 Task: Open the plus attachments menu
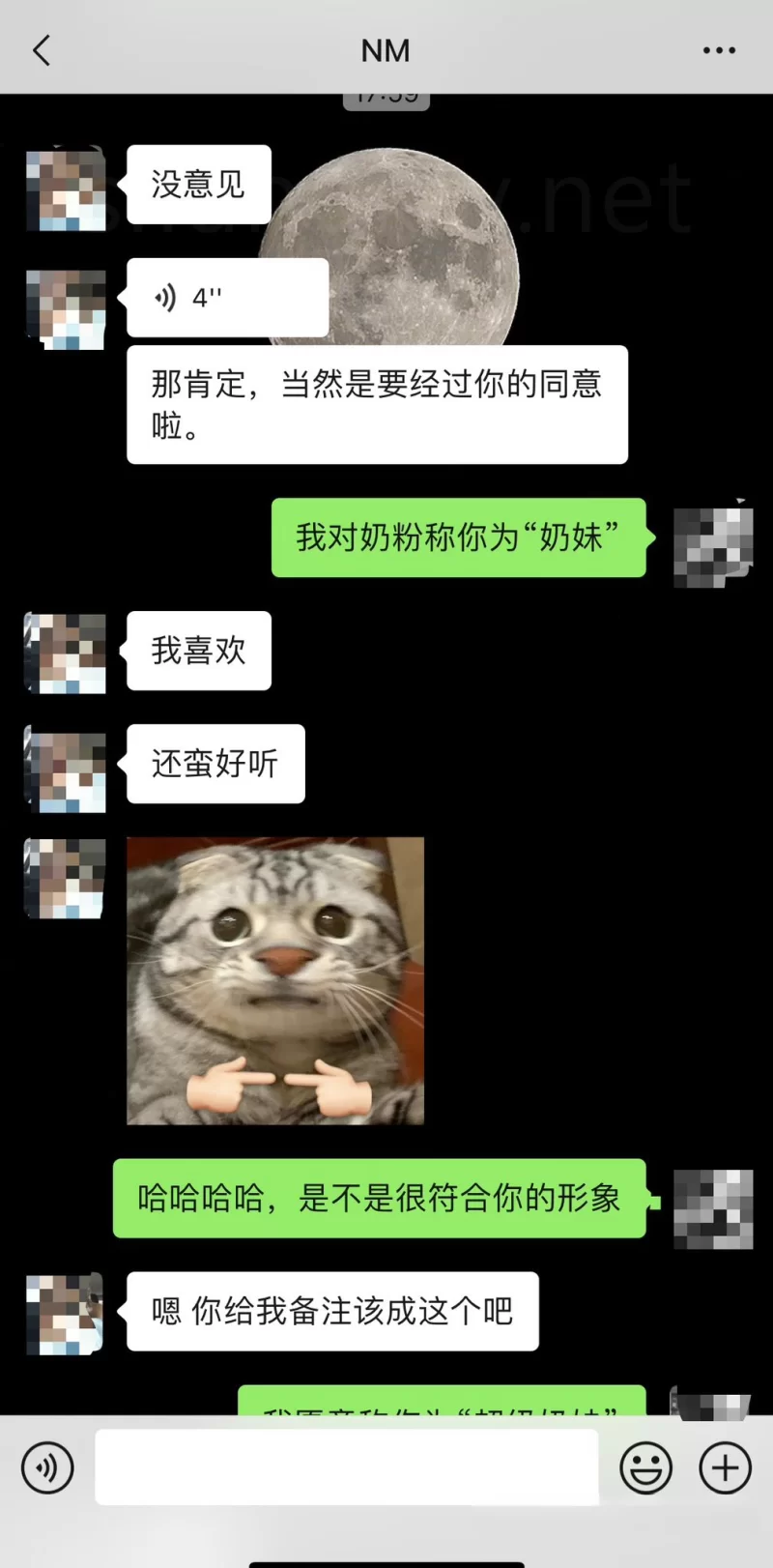click(725, 1467)
